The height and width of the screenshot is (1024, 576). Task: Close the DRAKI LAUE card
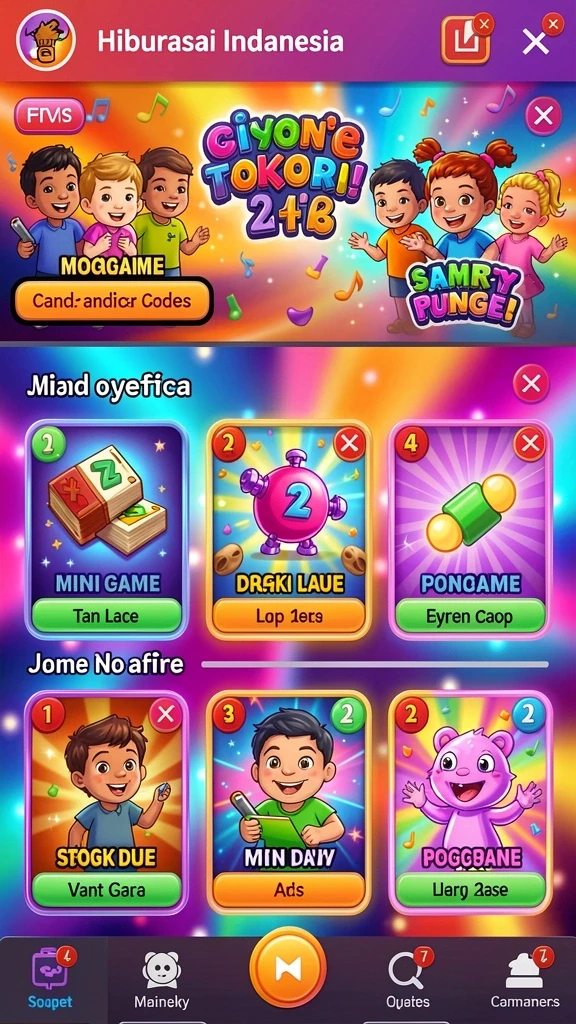tap(350, 445)
